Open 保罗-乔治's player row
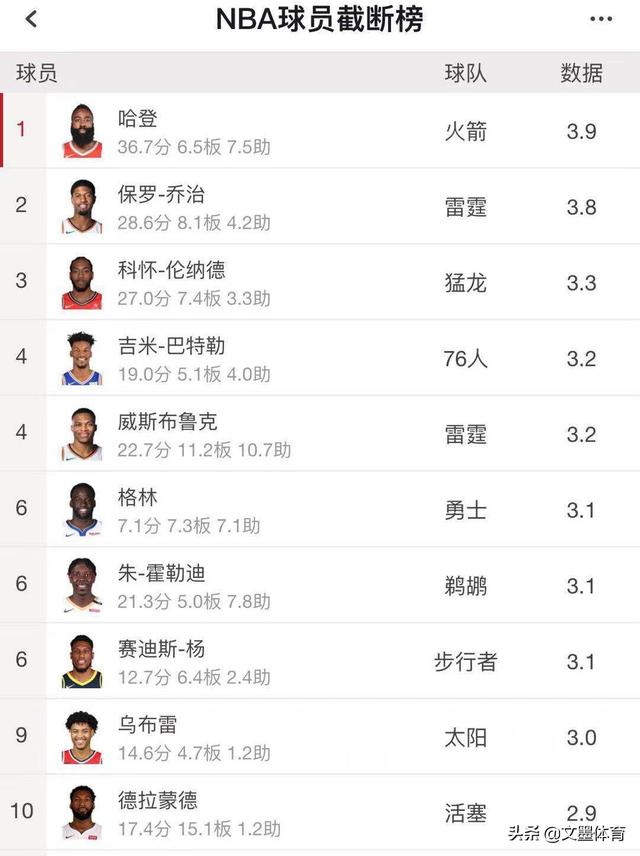Screen dimensions: 640x856 320,207
